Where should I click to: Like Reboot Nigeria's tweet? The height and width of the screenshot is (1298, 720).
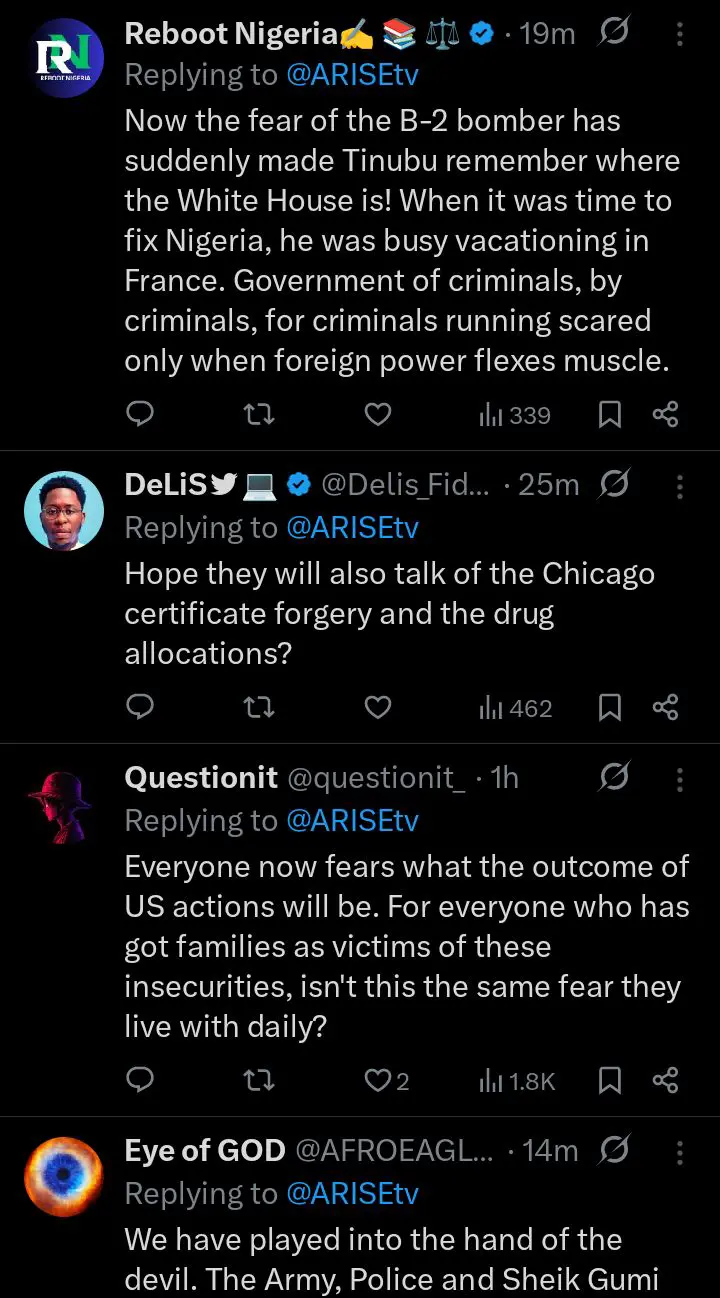(x=377, y=414)
